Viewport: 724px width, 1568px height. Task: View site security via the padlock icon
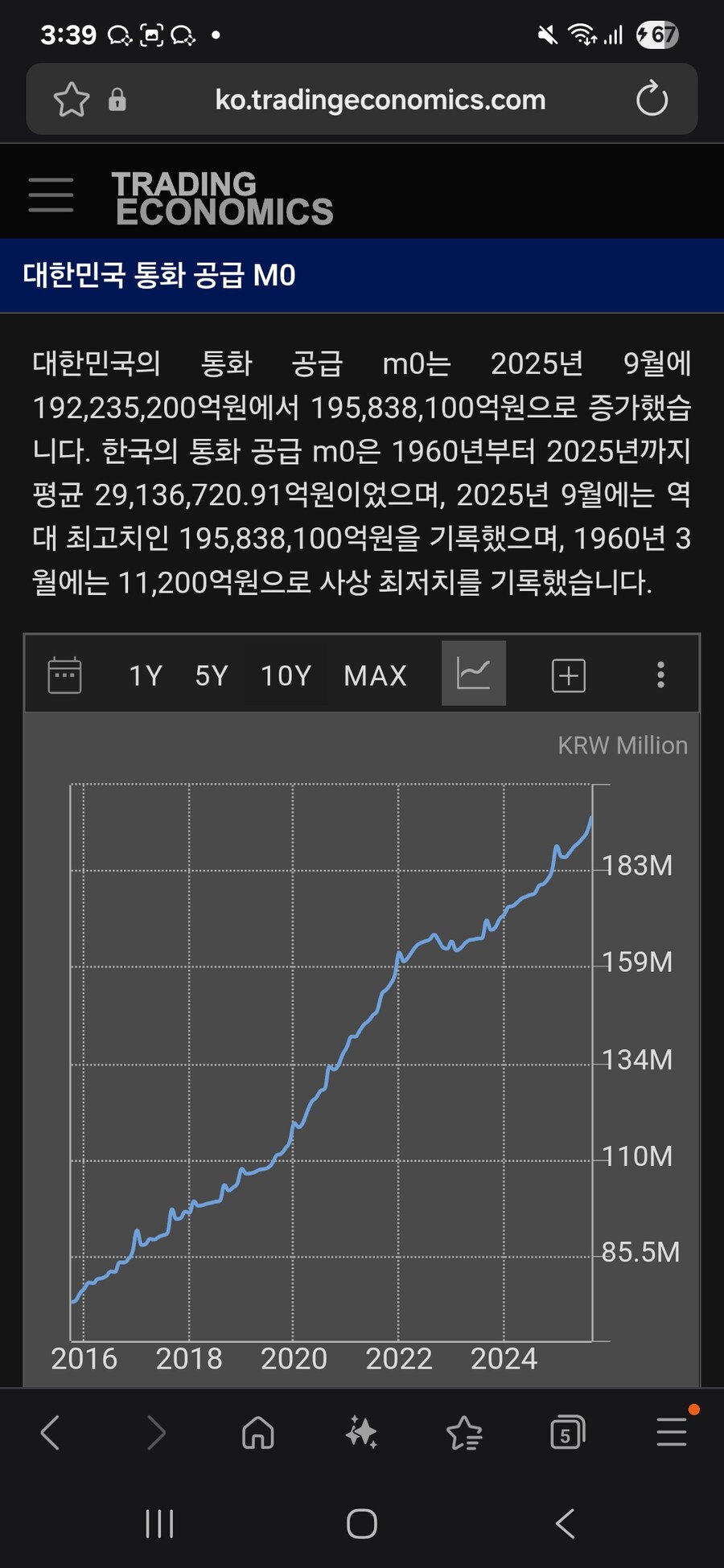118,99
